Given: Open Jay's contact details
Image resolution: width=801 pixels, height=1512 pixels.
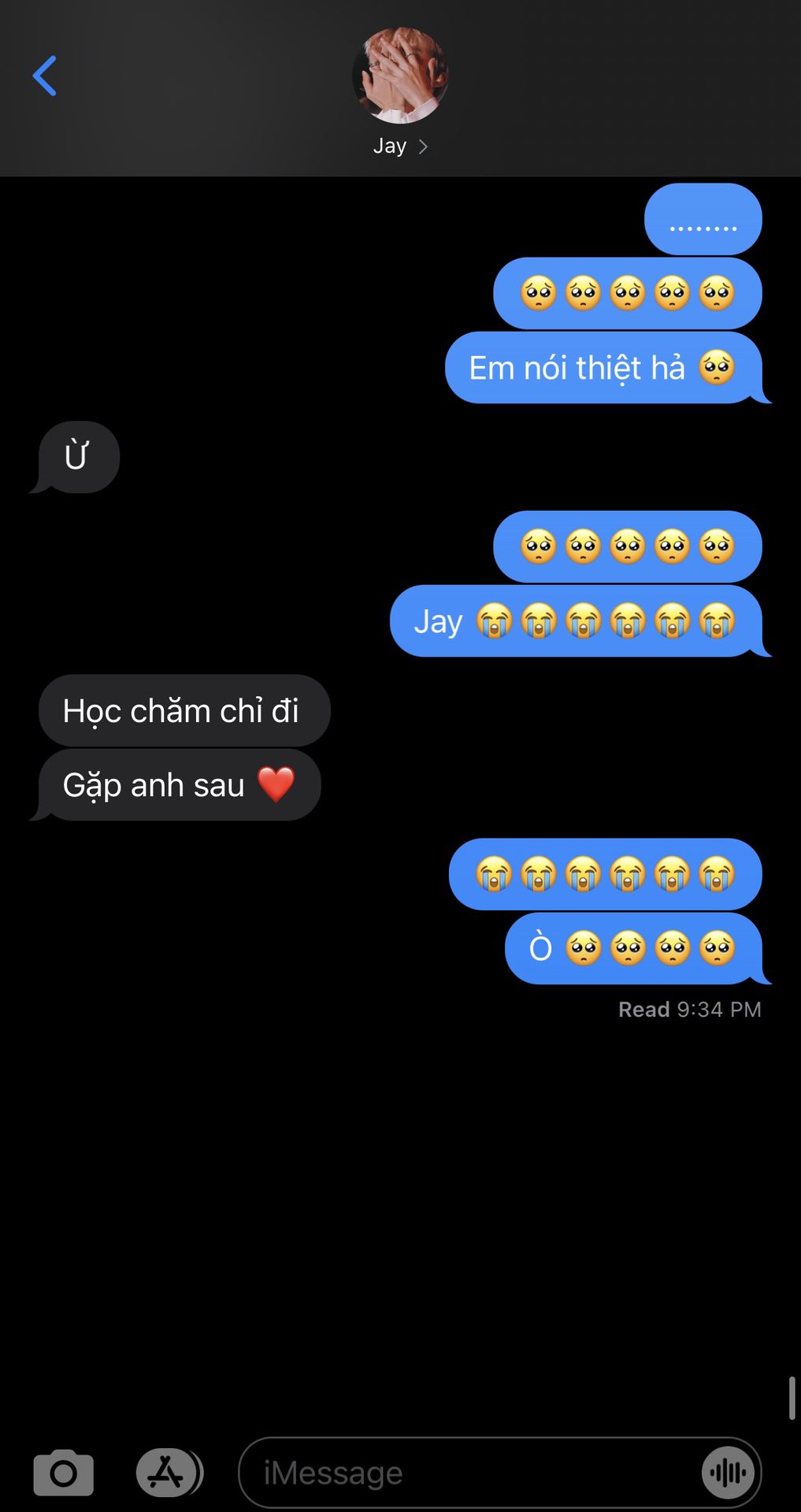Looking at the screenshot, I should tap(400, 92).
